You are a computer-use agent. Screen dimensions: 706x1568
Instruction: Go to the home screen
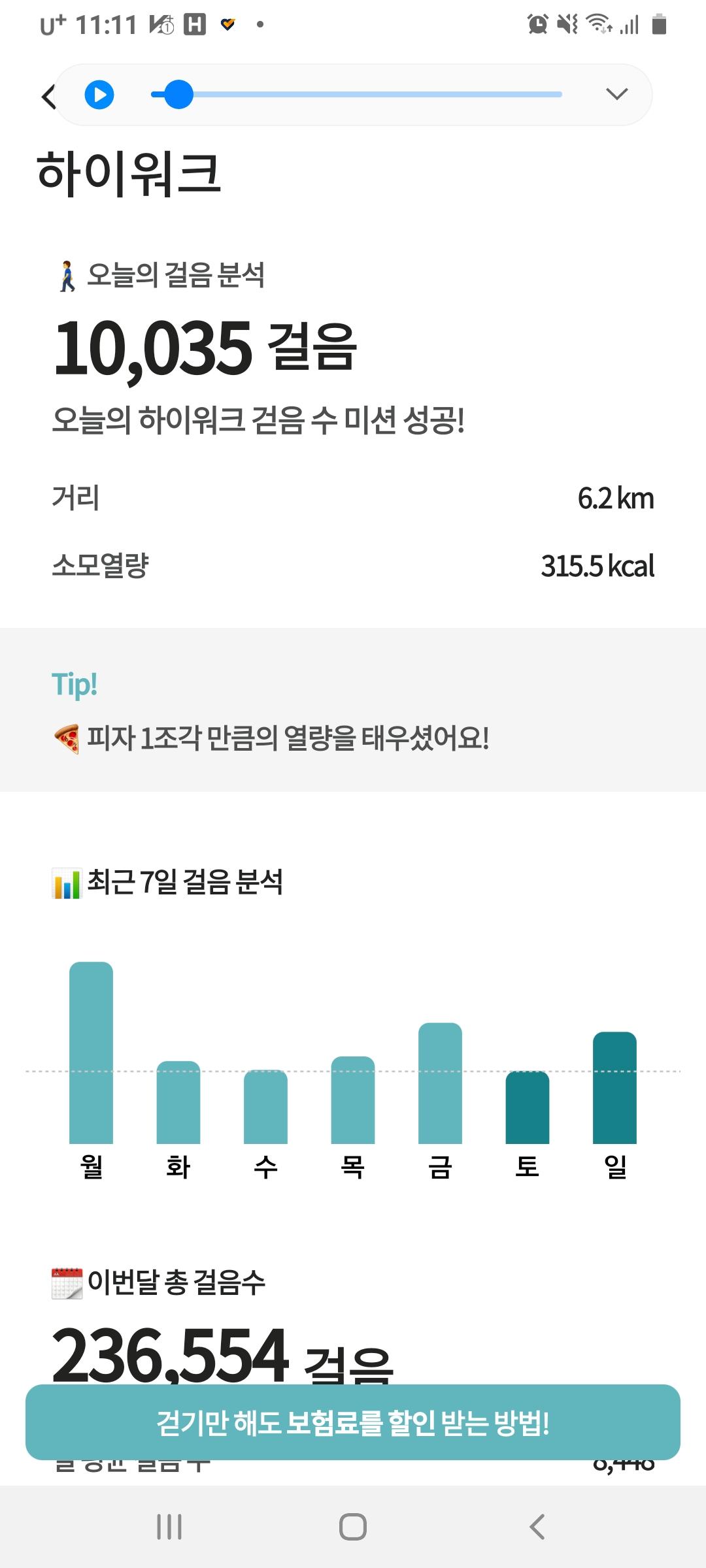click(353, 1527)
